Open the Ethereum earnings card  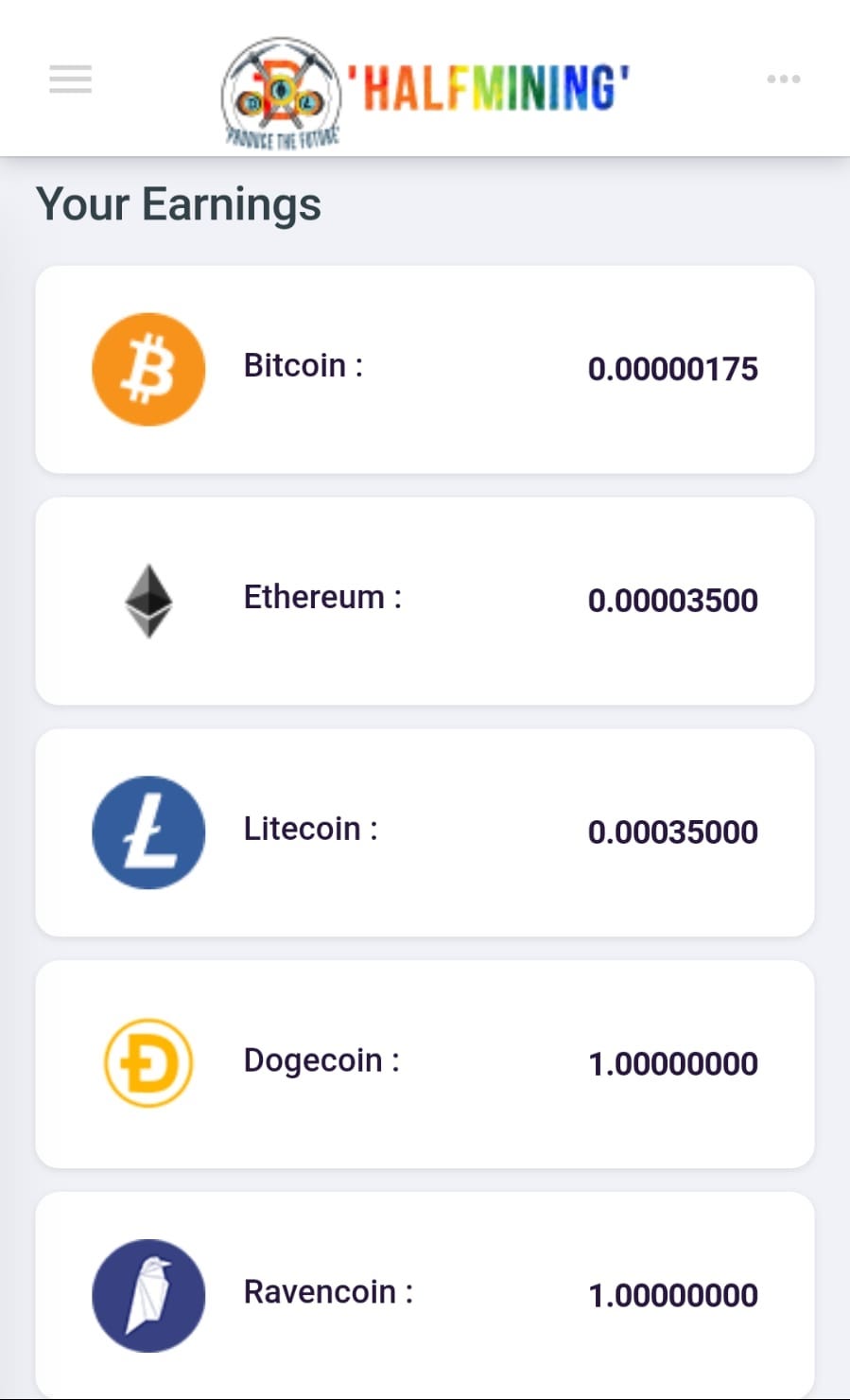[425, 601]
